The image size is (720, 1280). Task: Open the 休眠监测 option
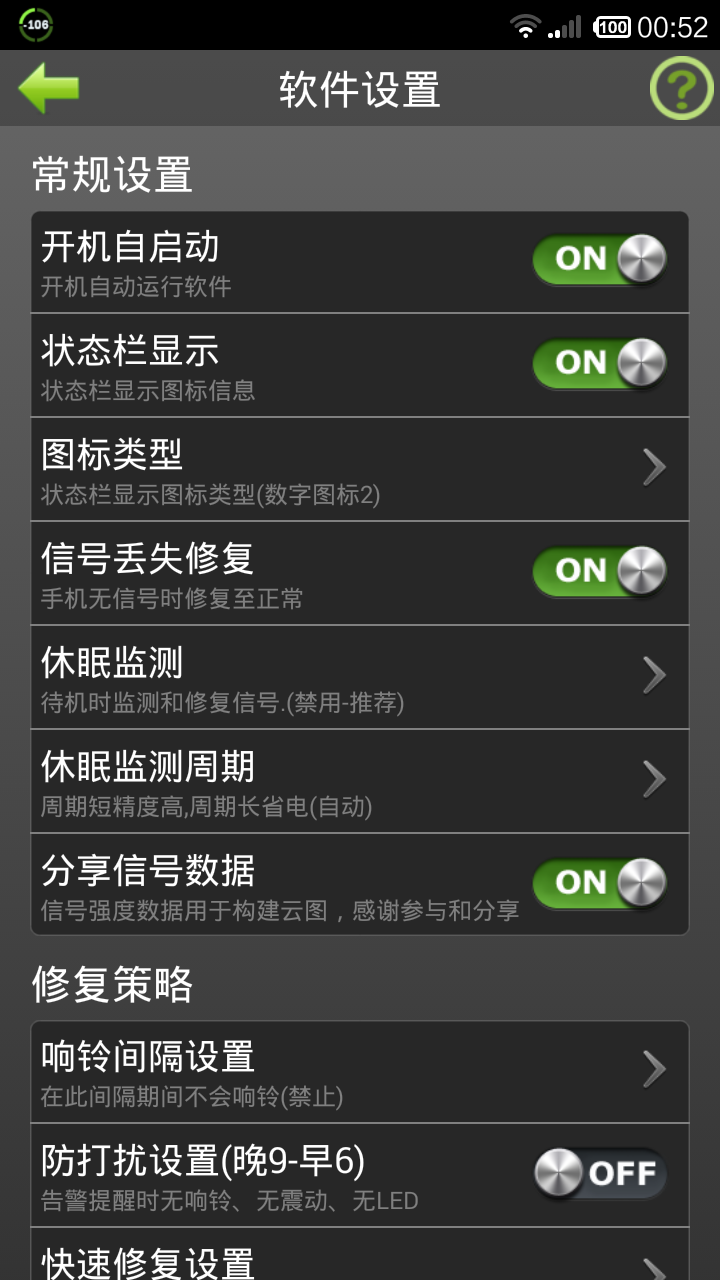(360, 676)
